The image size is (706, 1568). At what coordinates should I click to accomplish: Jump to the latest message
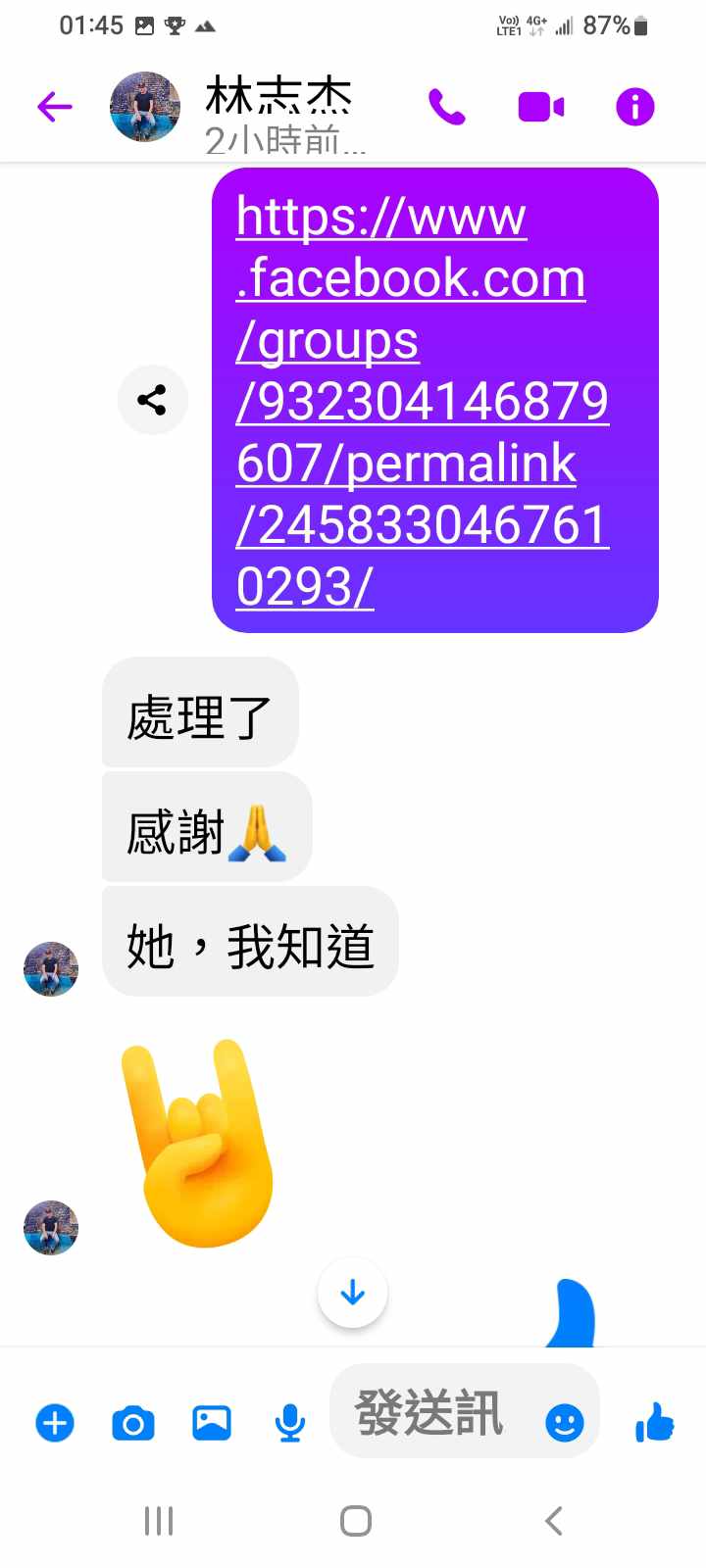tap(353, 1293)
